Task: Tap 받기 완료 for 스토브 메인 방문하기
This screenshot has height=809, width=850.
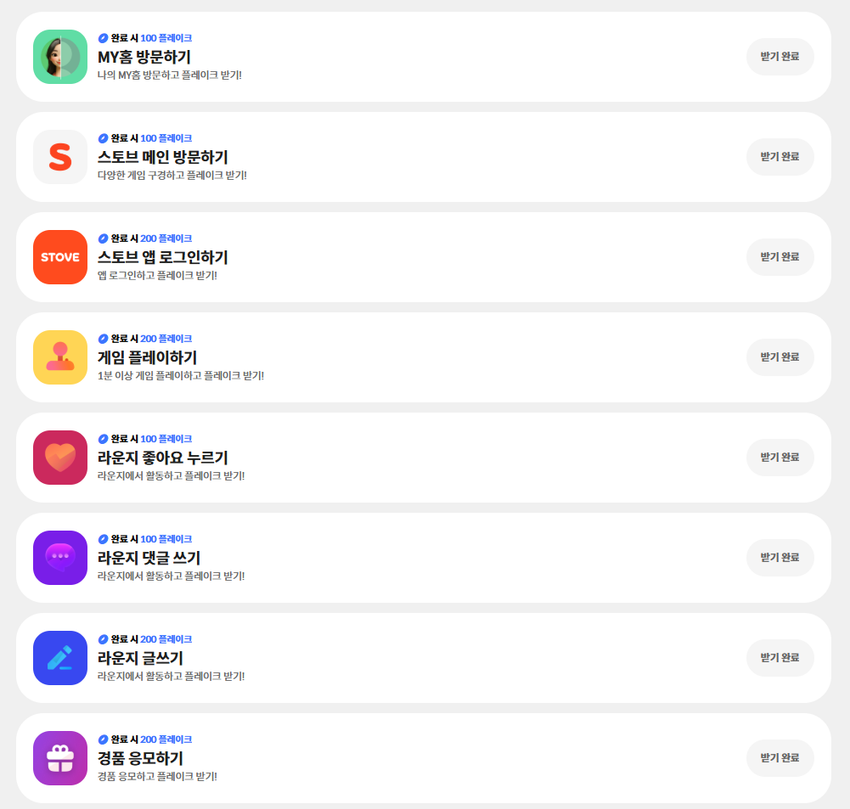Action: pyautogui.click(x=780, y=157)
